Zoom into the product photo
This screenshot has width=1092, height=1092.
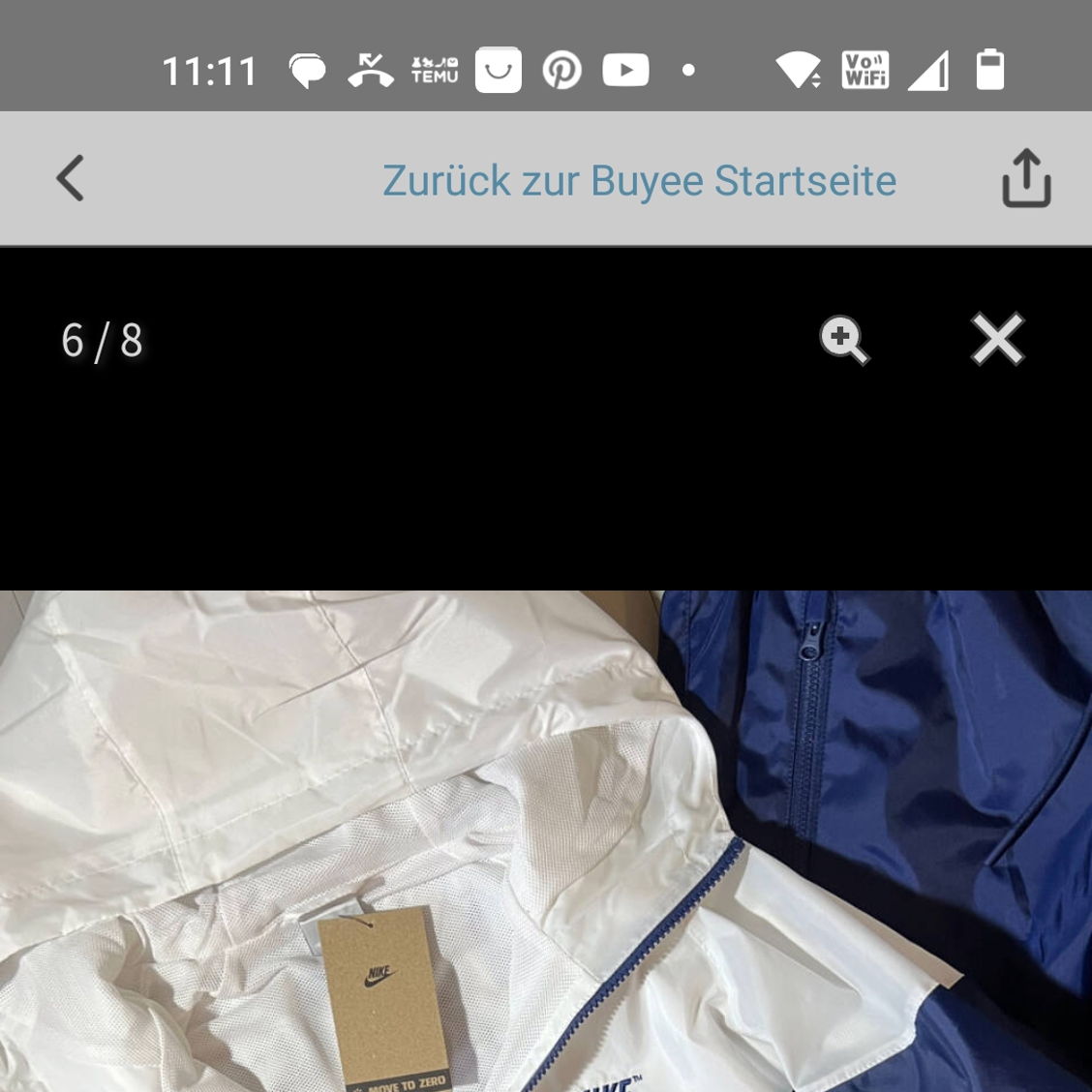point(844,341)
